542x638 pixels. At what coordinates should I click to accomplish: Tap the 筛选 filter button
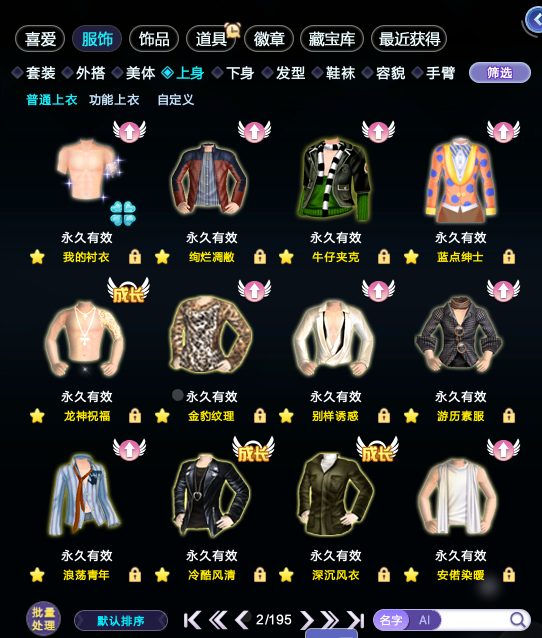[x=500, y=73]
